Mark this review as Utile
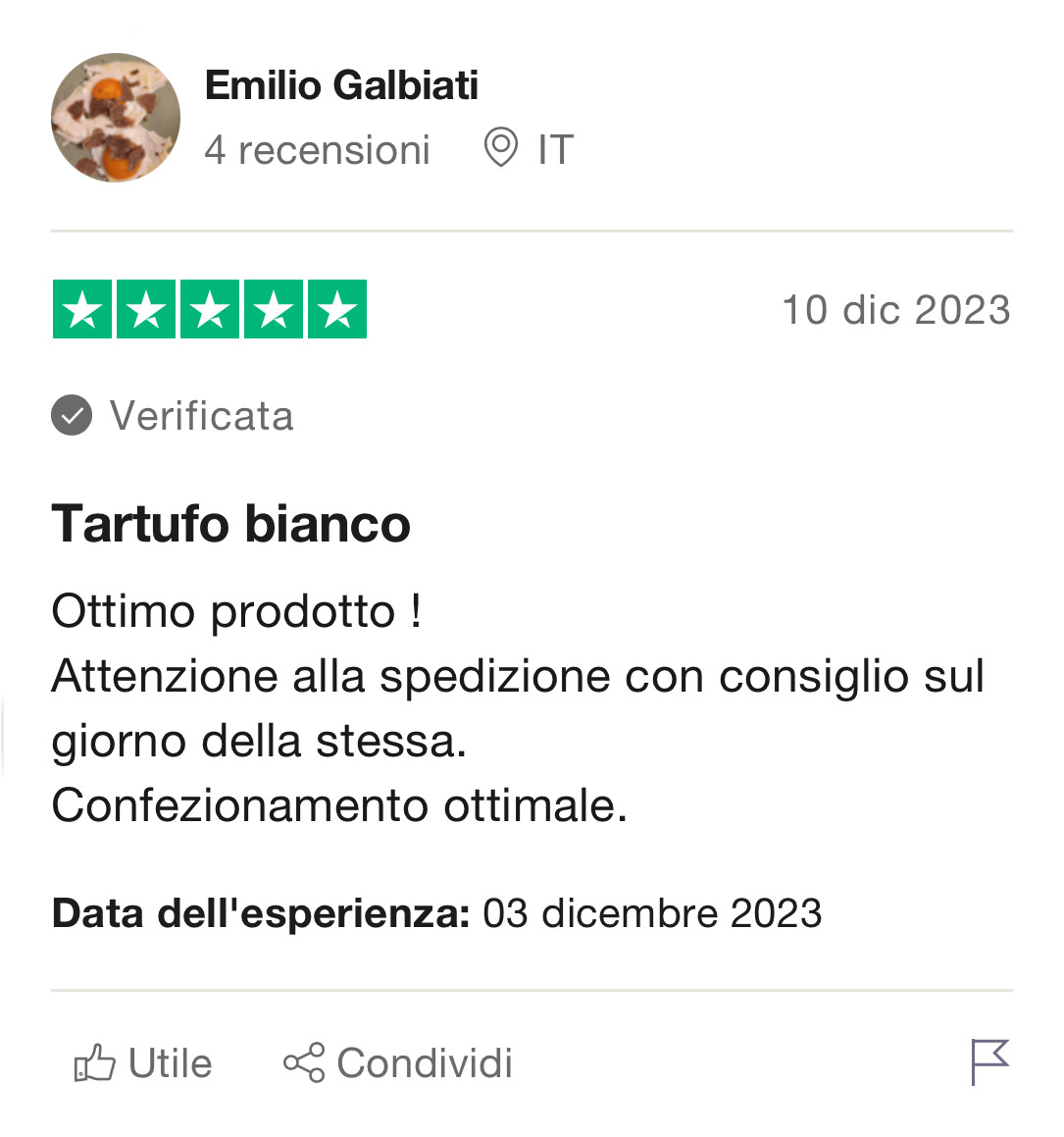This screenshot has width=1064, height=1137. [x=143, y=1063]
